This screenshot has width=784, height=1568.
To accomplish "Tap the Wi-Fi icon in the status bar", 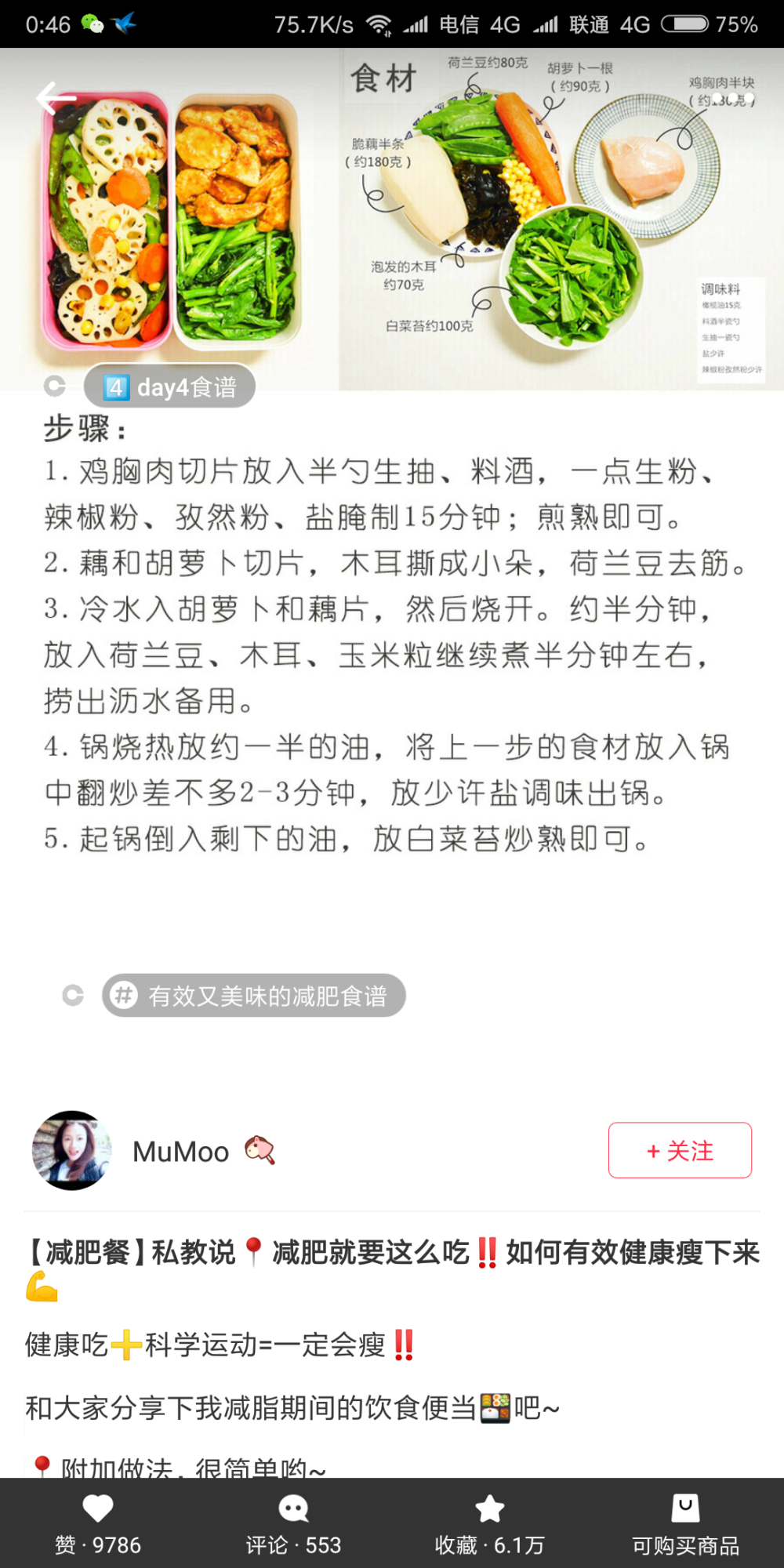I will [x=379, y=24].
